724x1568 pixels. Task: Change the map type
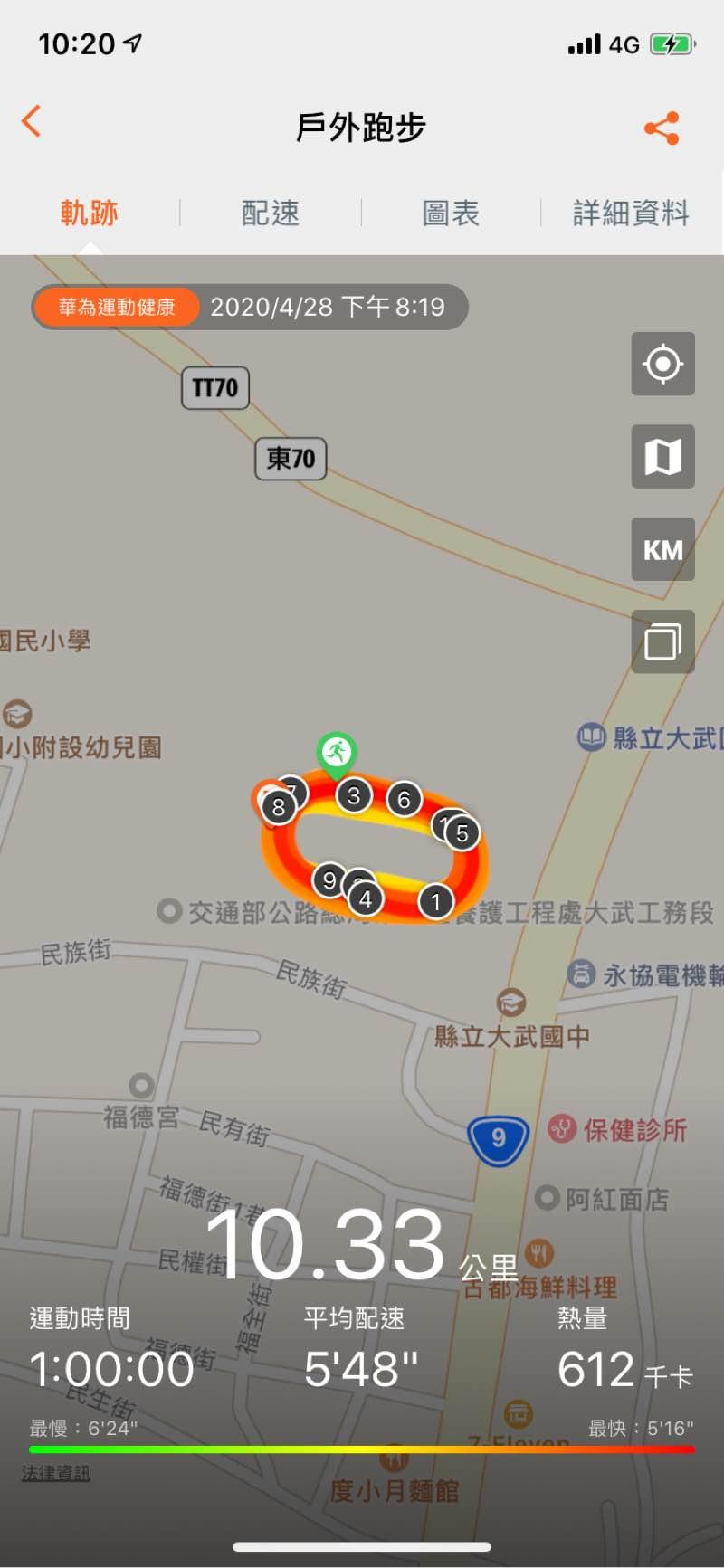(x=662, y=457)
